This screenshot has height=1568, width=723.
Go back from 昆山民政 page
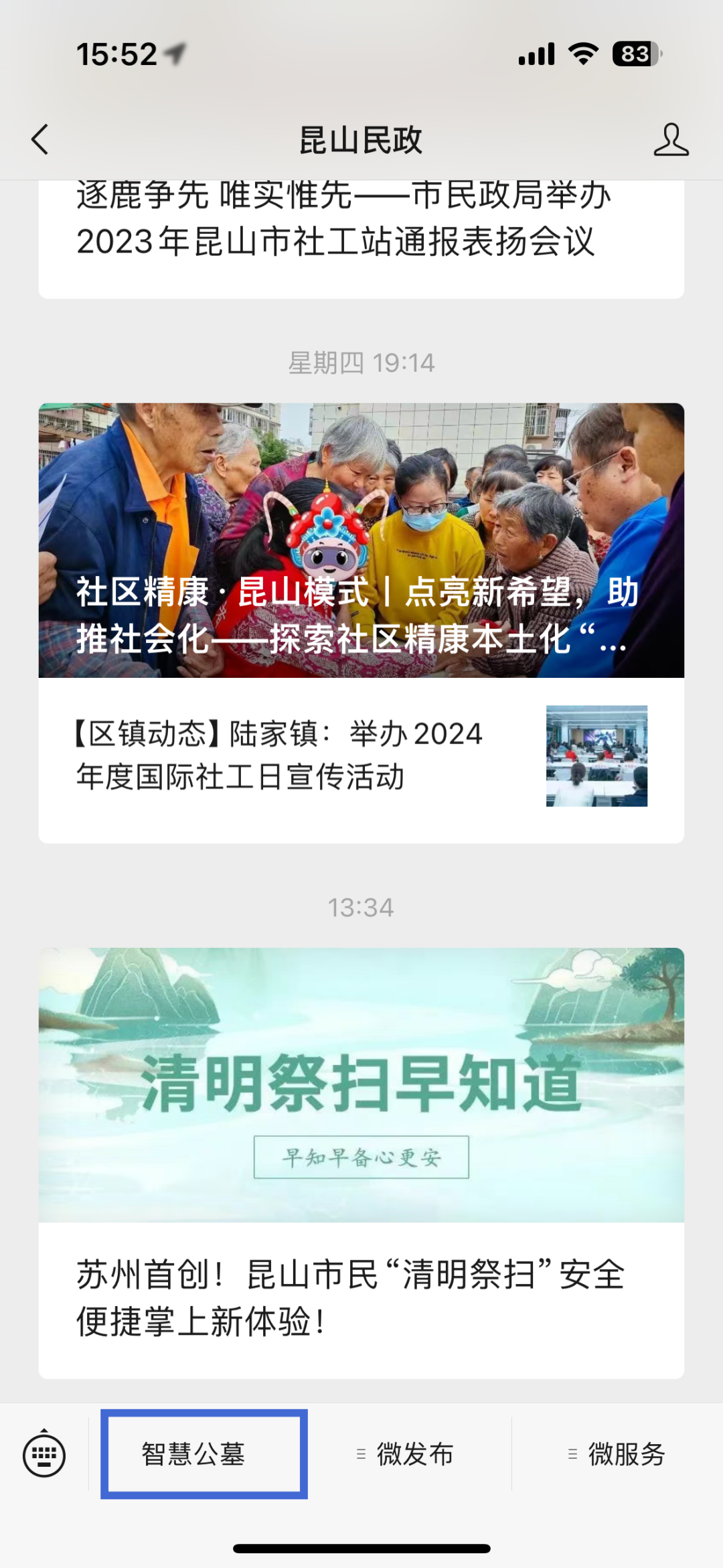[40, 140]
